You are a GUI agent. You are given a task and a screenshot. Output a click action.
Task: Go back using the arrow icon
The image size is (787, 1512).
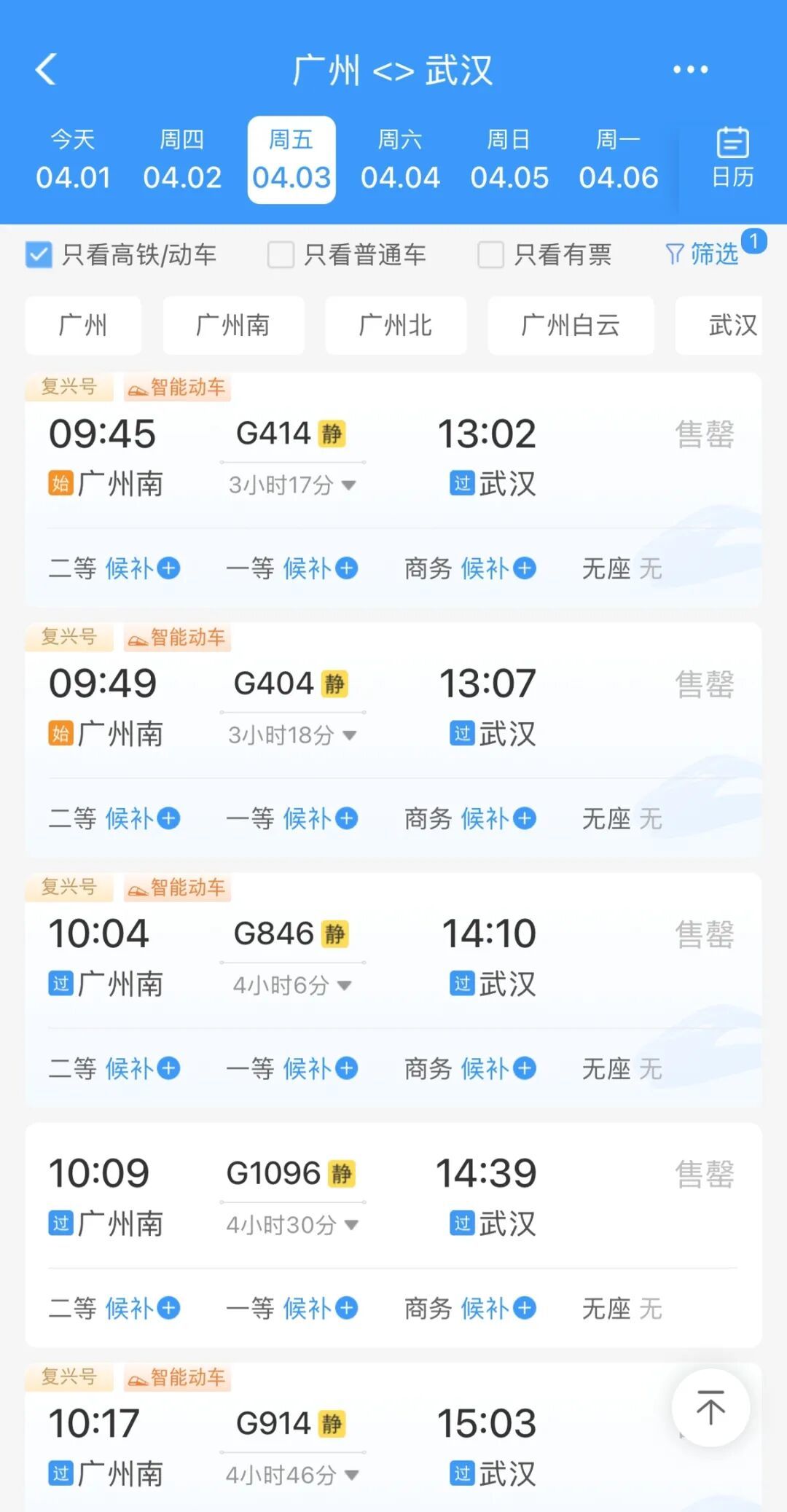(46, 71)
